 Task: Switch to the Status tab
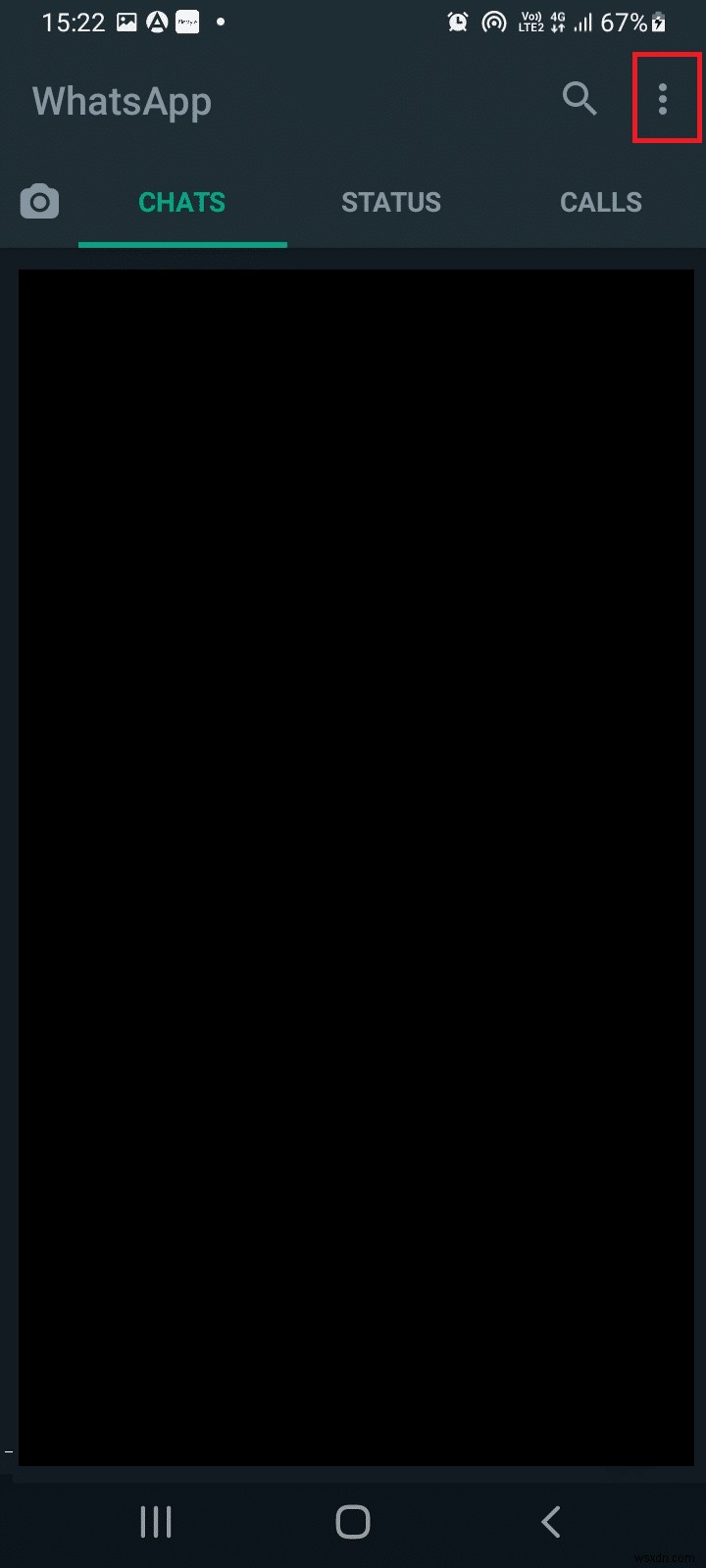[391, 202]
